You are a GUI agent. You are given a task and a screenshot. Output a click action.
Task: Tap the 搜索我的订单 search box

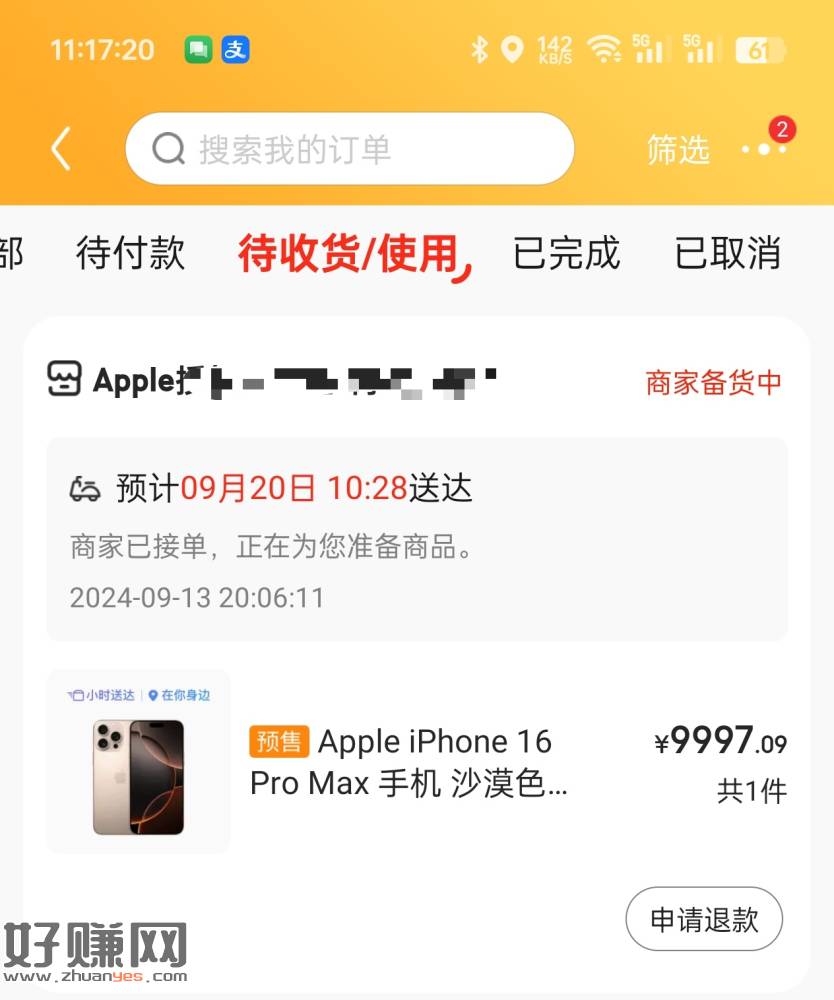[x=350, y=149]
